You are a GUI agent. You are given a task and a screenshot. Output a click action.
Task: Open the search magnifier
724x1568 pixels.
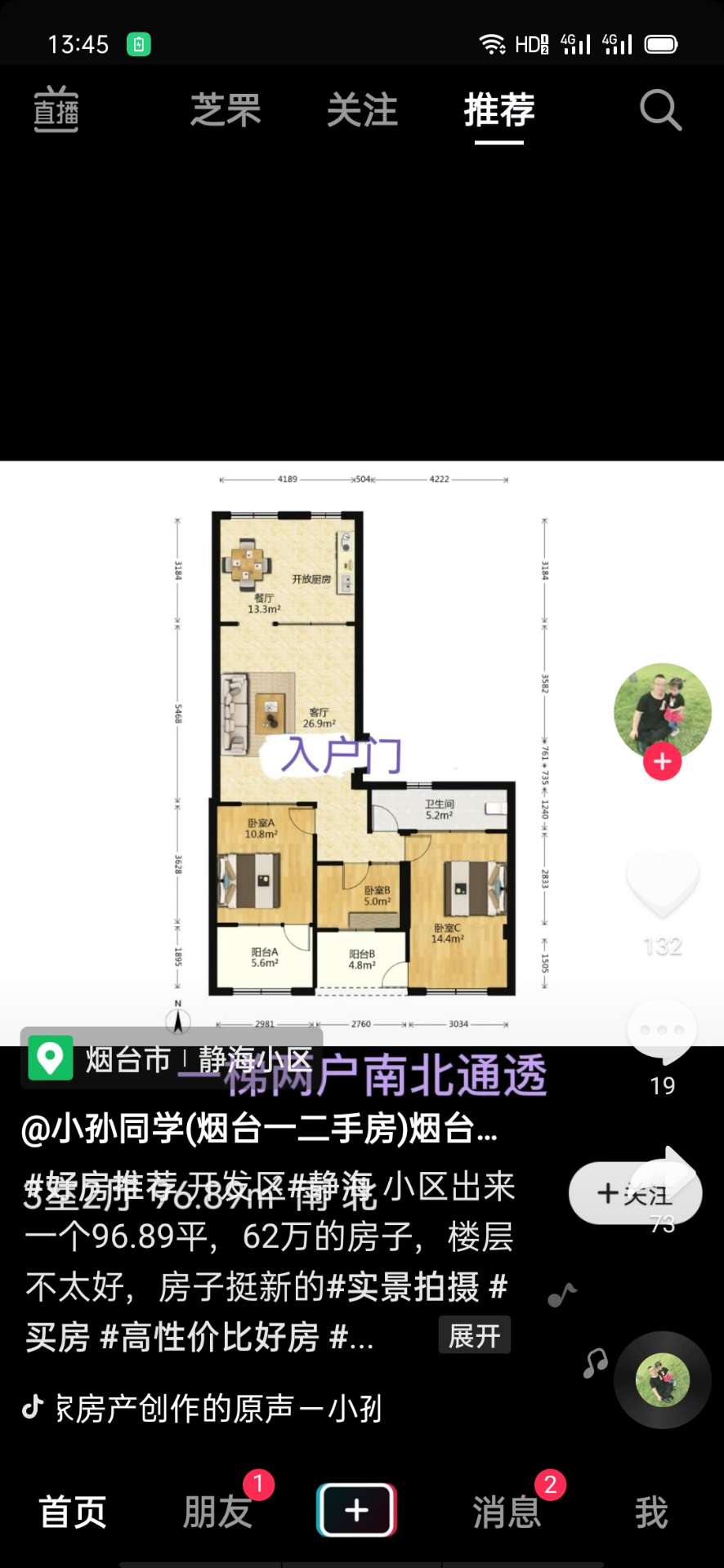[x=659, y=110]
